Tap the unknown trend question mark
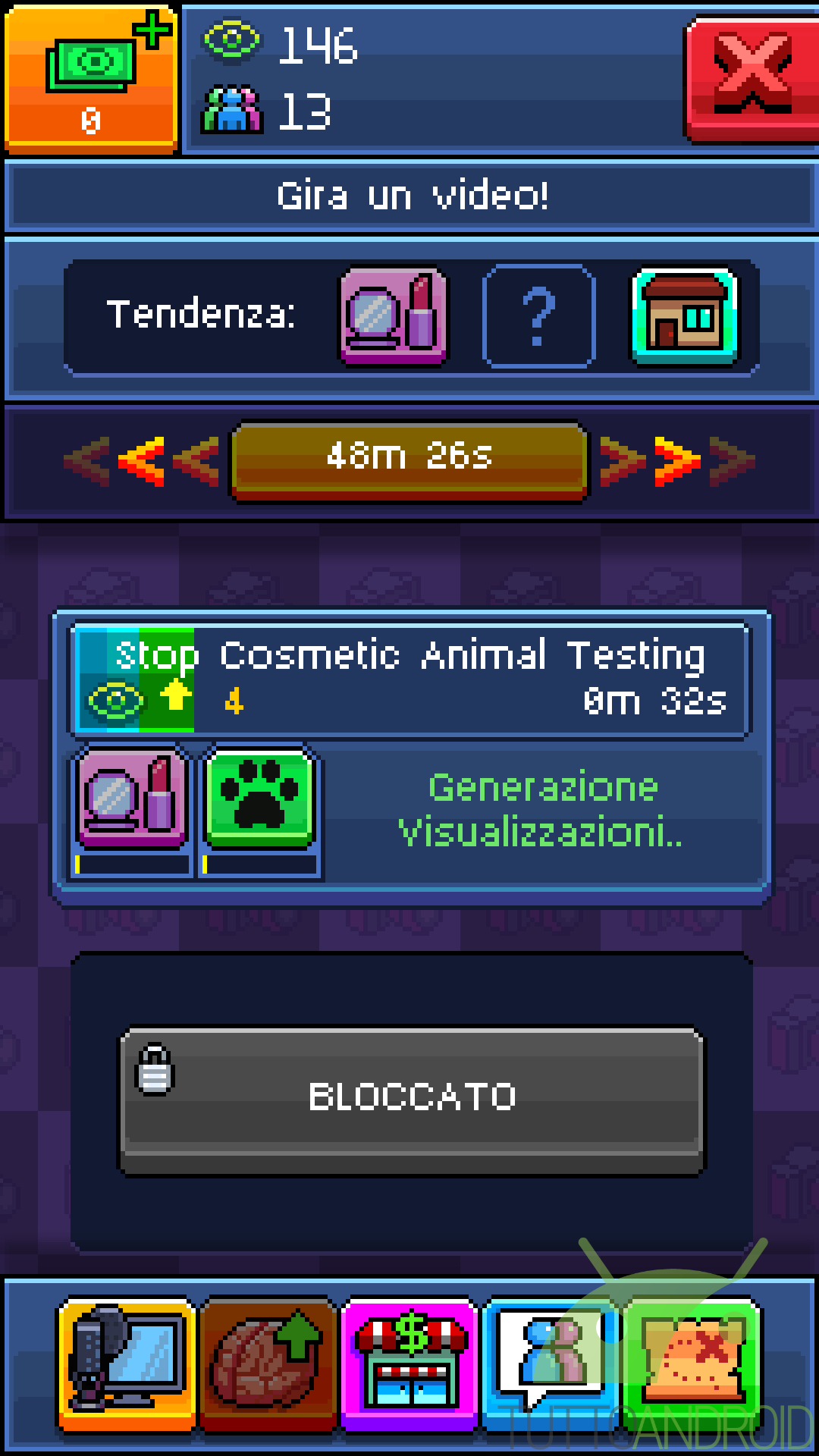819x1456 pixels. point(538,316)
